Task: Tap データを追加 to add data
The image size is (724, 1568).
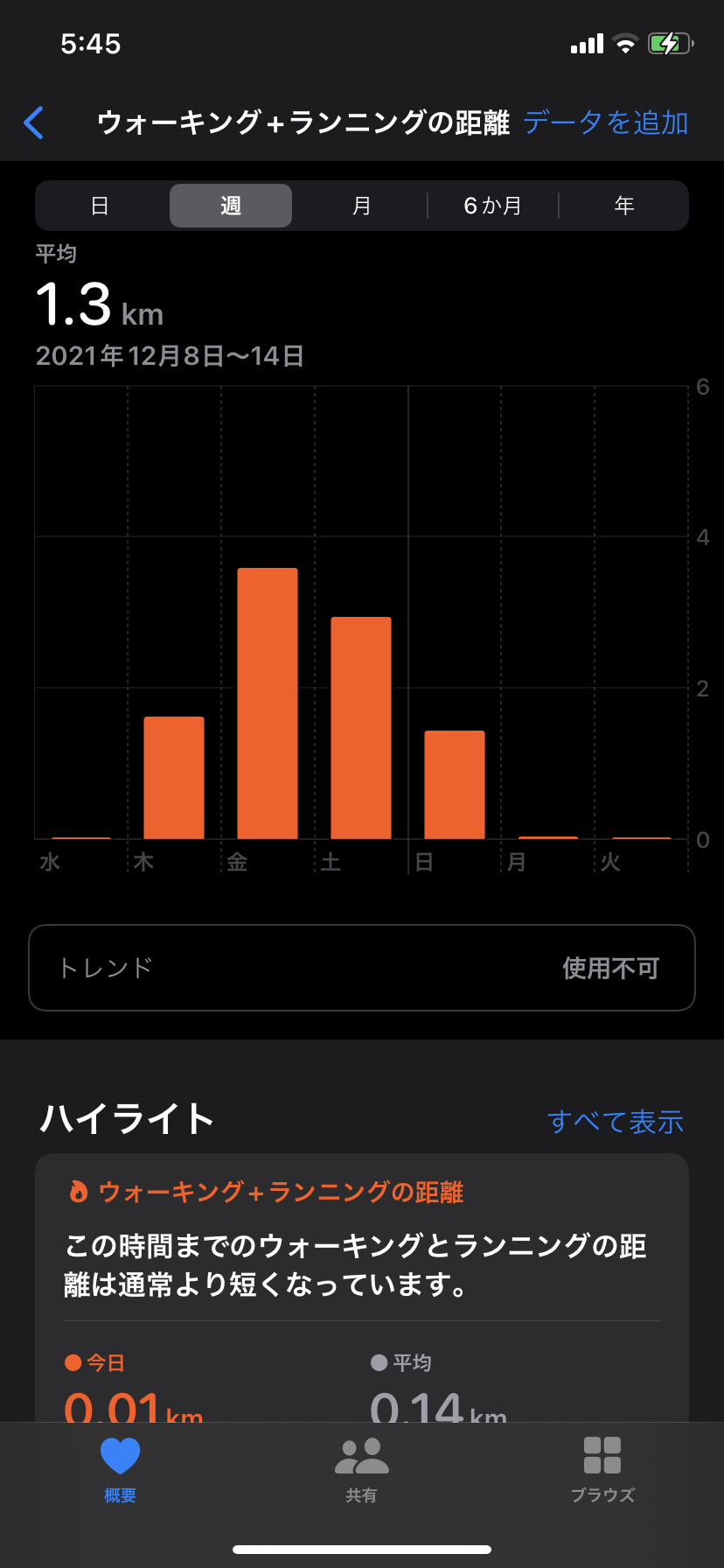Action: [605, 122]
